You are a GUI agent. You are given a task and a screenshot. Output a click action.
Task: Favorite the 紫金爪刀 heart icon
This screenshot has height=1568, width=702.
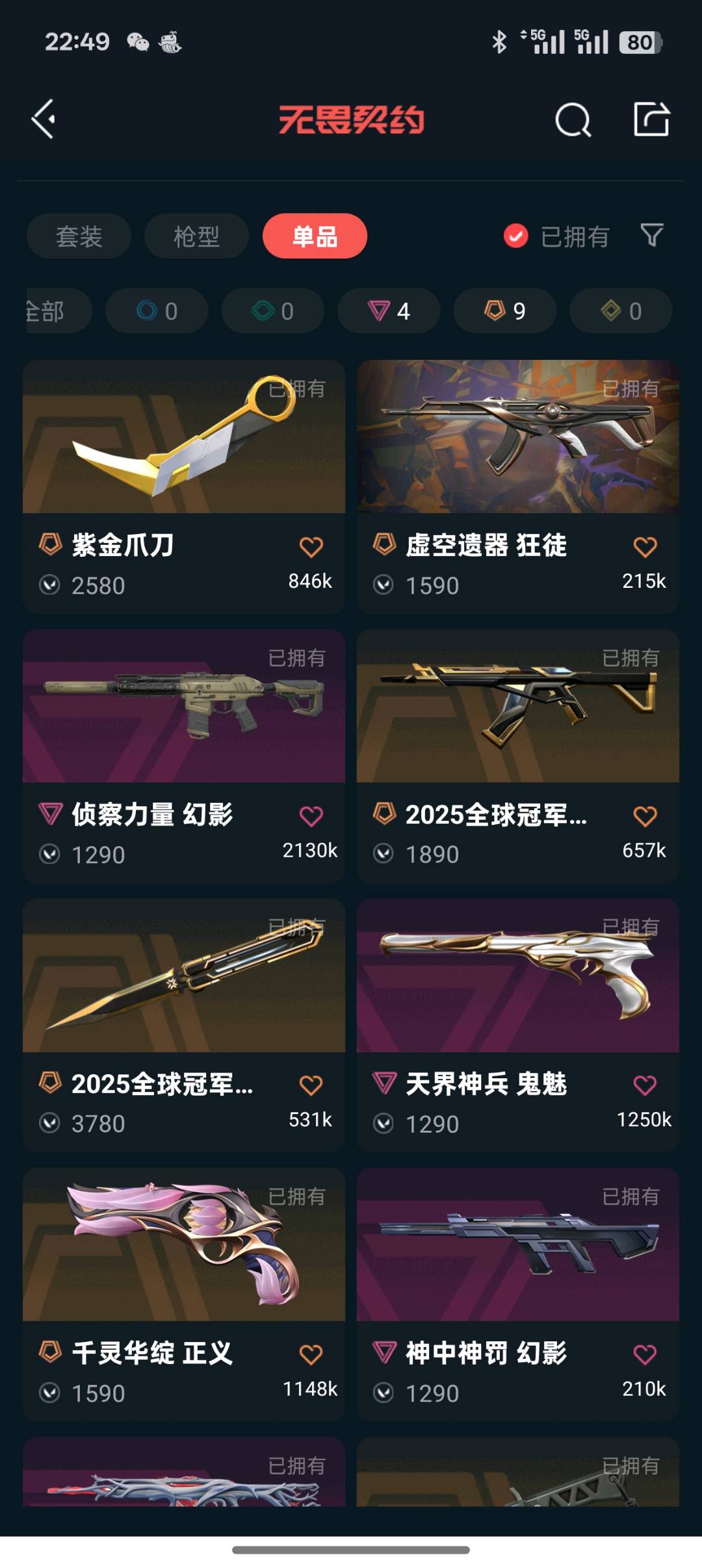pyautogui.click(x=311, y=548)
